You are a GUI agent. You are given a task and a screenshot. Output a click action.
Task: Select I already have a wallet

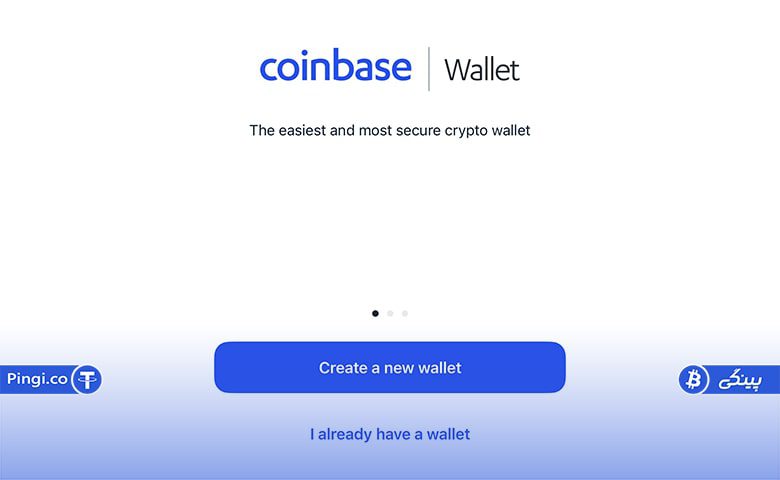(x=390, y=434)
